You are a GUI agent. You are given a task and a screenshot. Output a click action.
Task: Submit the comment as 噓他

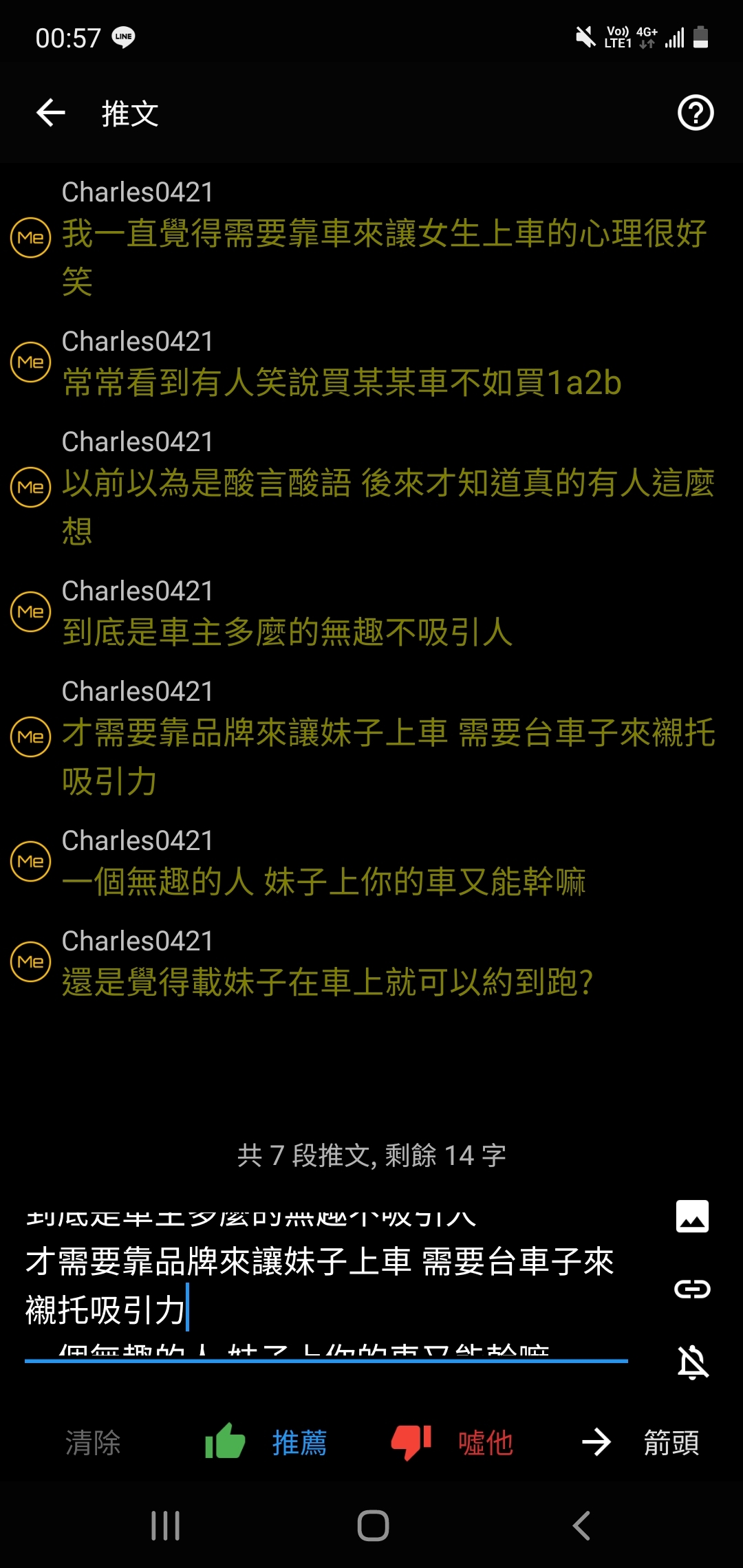pyautogui.click(x=453, y=1442)
